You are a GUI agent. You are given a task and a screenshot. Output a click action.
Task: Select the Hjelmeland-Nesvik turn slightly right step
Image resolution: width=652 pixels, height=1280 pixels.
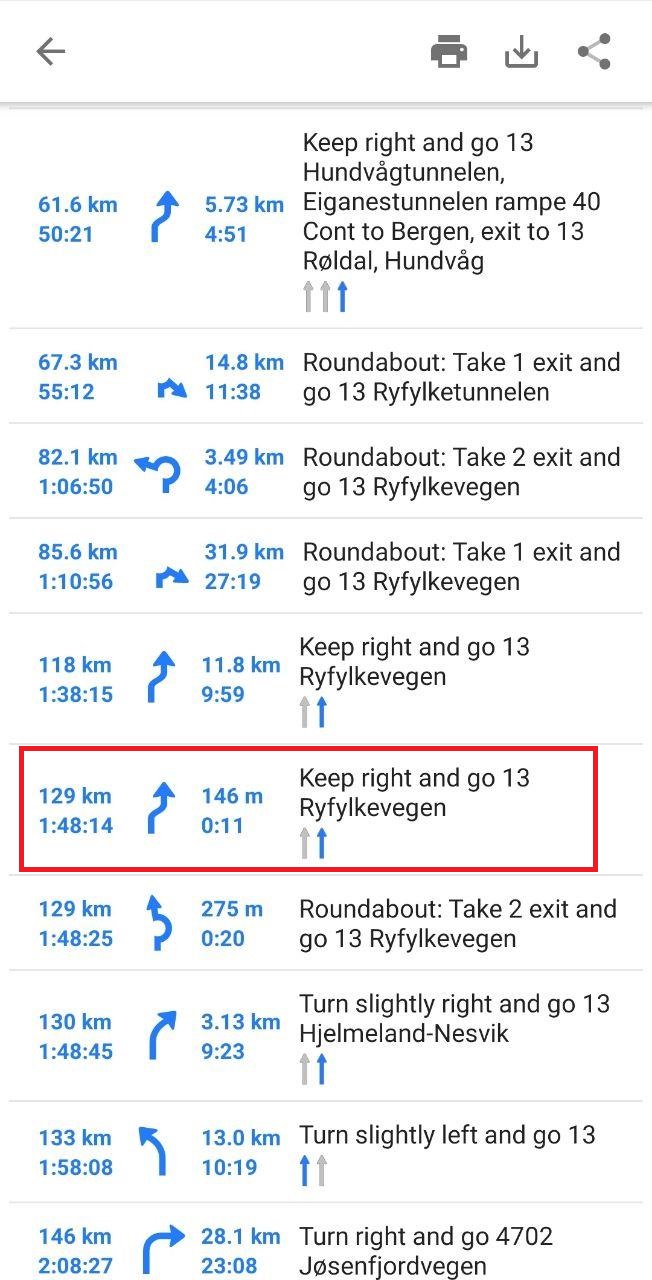pyautogui.click(x=326, y=1036)
